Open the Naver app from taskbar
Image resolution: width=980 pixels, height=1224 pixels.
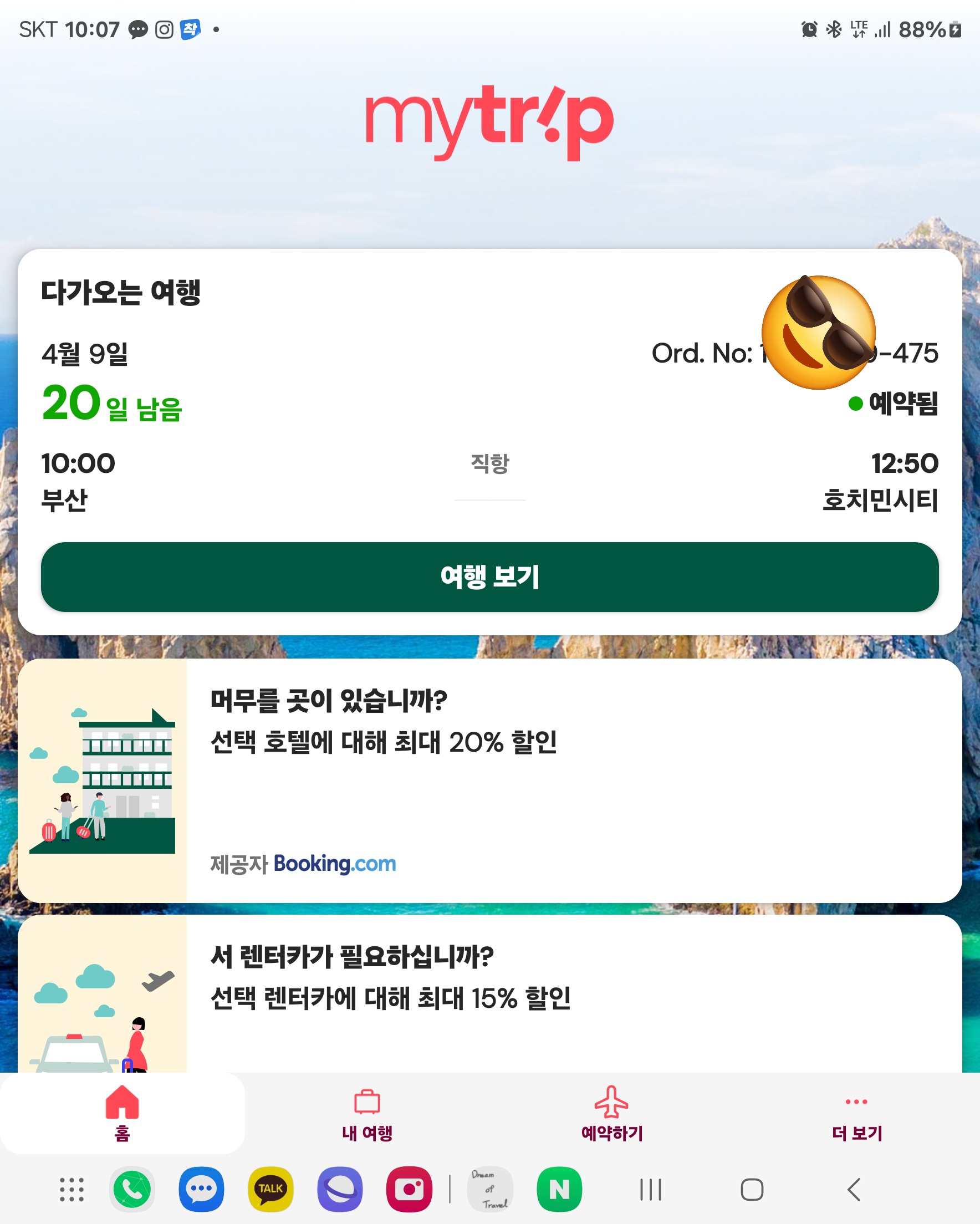559,1190
